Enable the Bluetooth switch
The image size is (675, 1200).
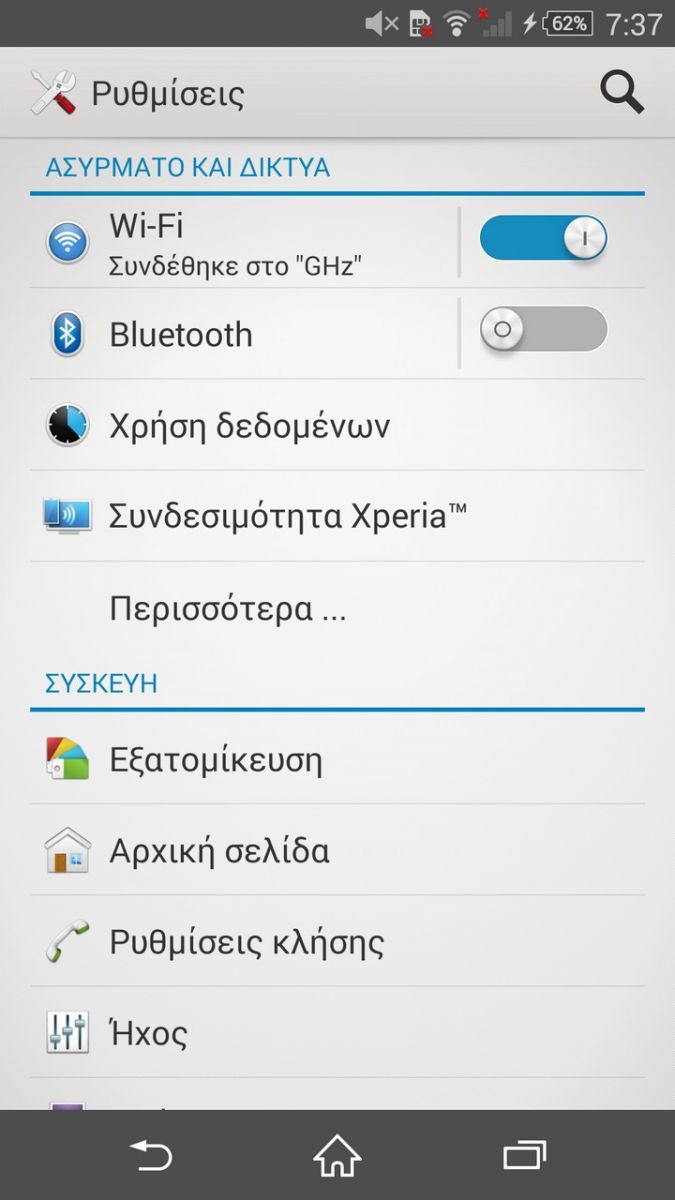[543, 329]
